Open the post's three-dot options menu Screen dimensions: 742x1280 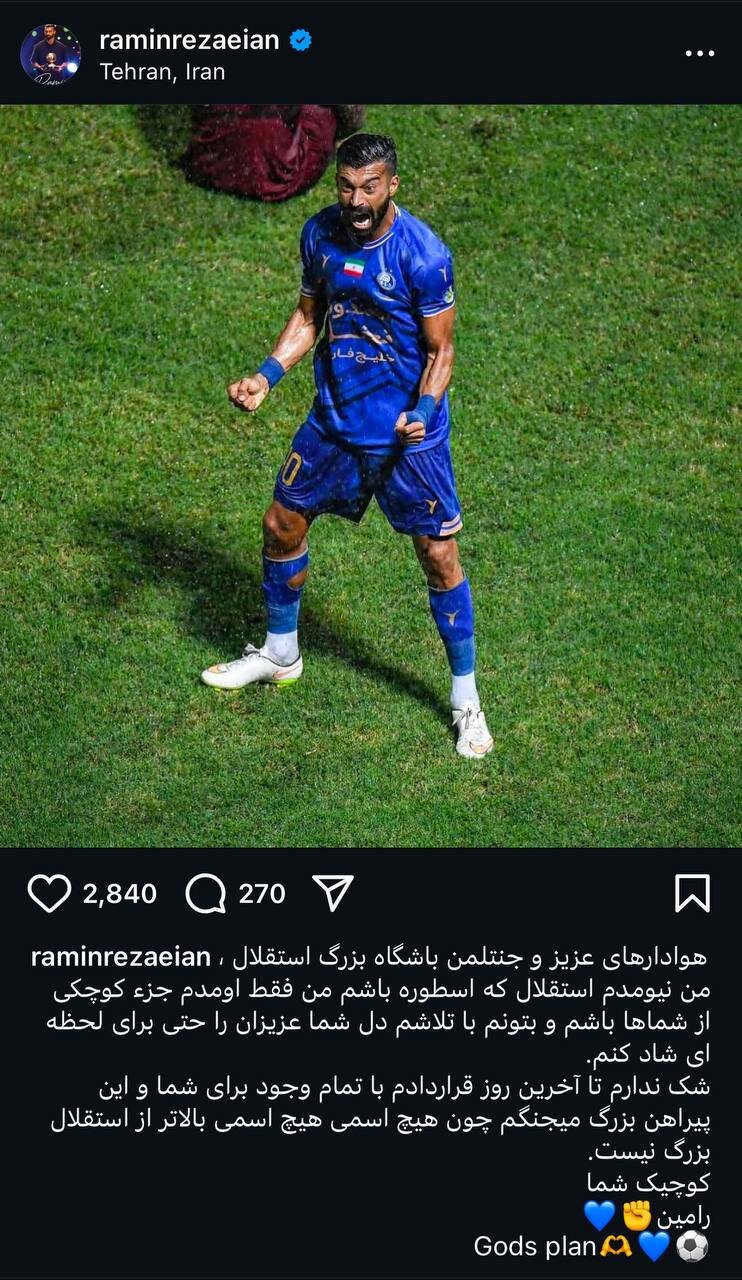pyautogui.click(x=699, y=54)
